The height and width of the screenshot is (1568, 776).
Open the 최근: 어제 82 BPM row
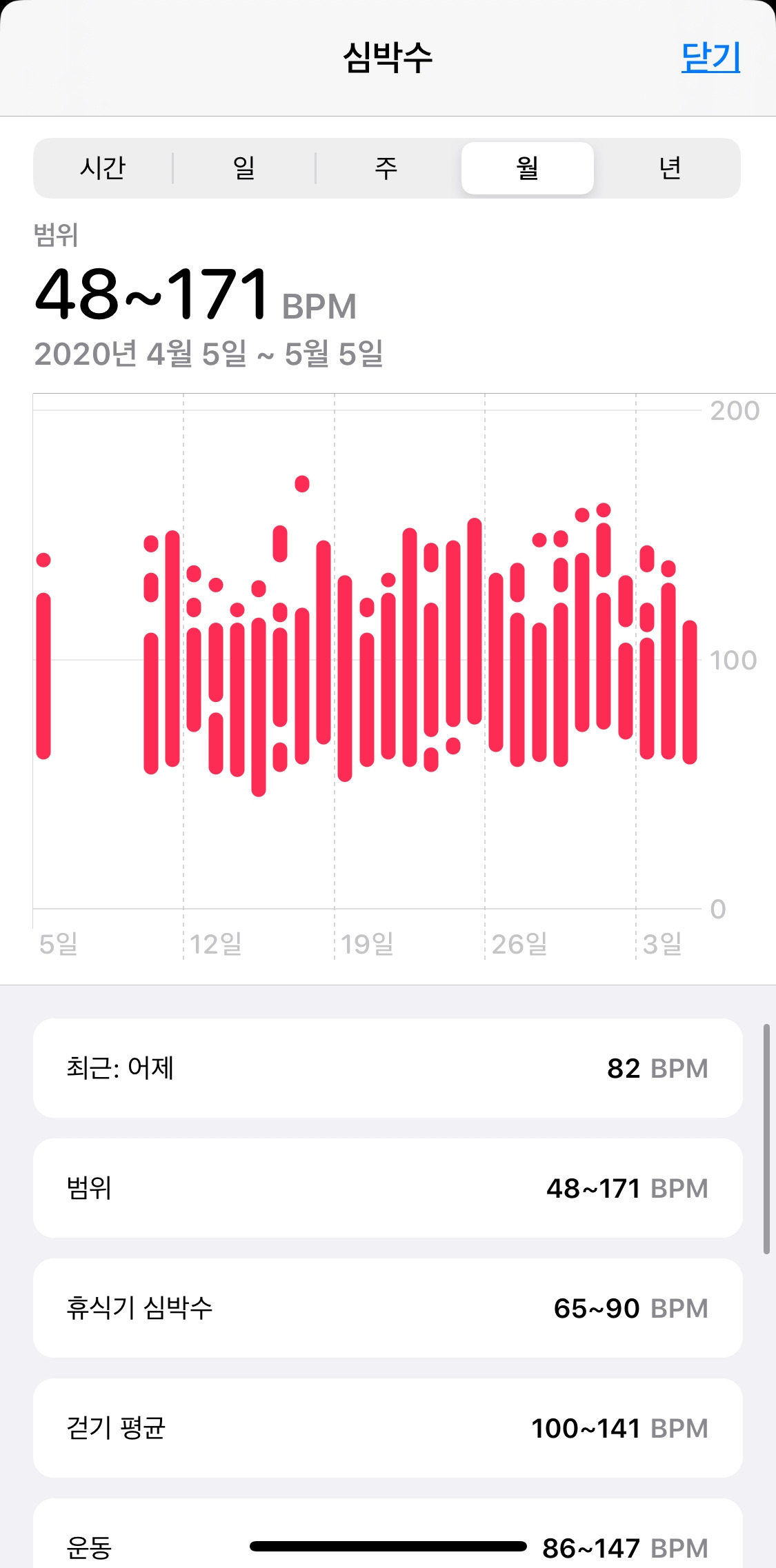tap(388, 1068)
